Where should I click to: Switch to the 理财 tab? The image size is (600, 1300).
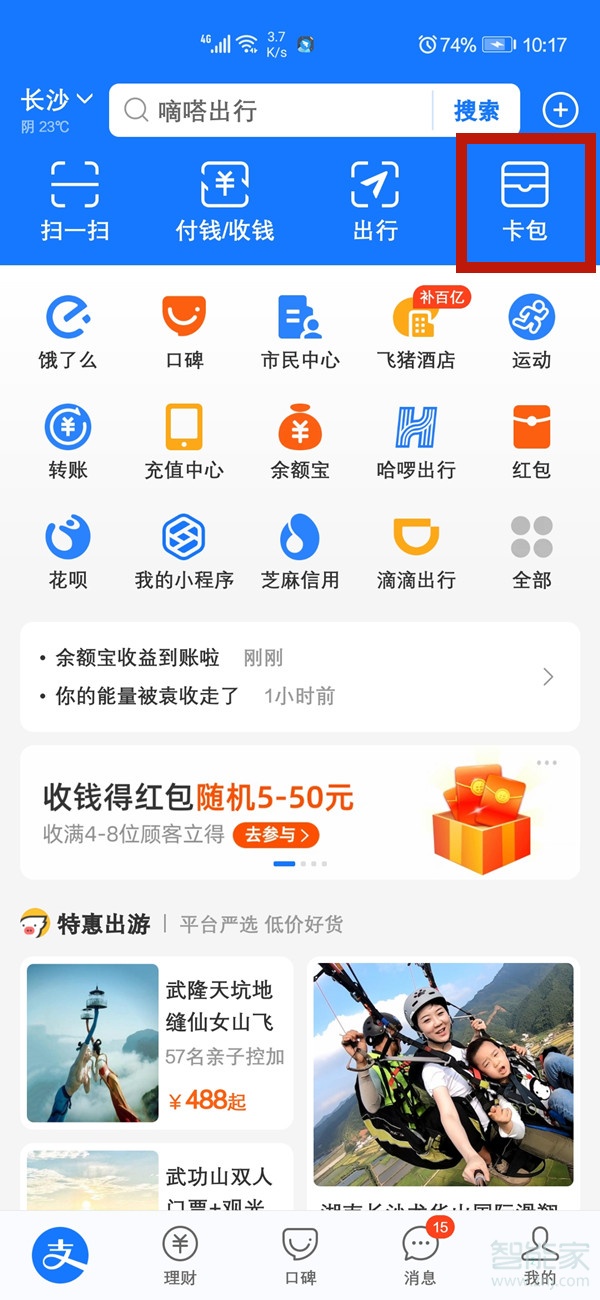tap(180, 1255)
